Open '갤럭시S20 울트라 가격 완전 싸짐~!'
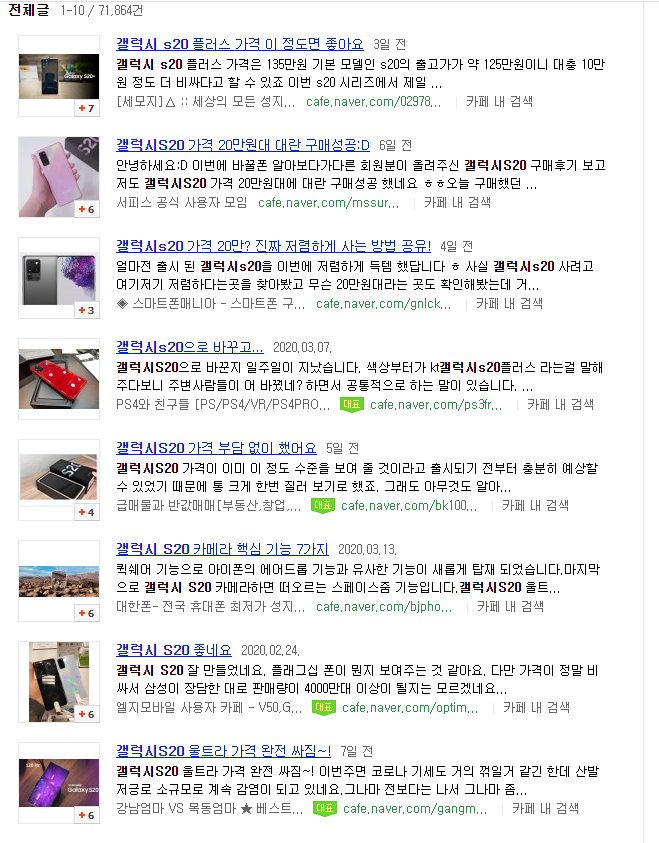The width and height of the screenshot is (659, 843). 223,750
